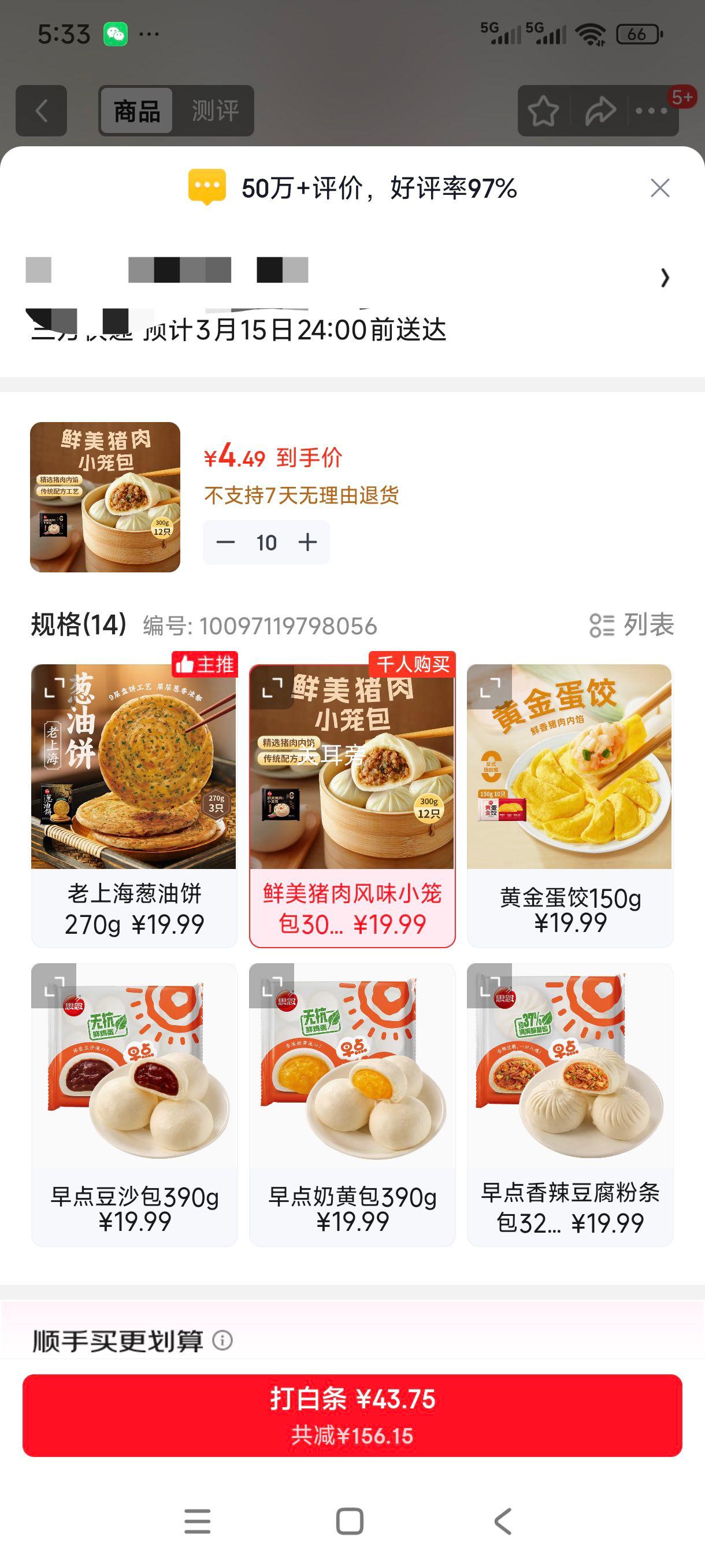Switch specs to 列表 list view

pos(632,625)
